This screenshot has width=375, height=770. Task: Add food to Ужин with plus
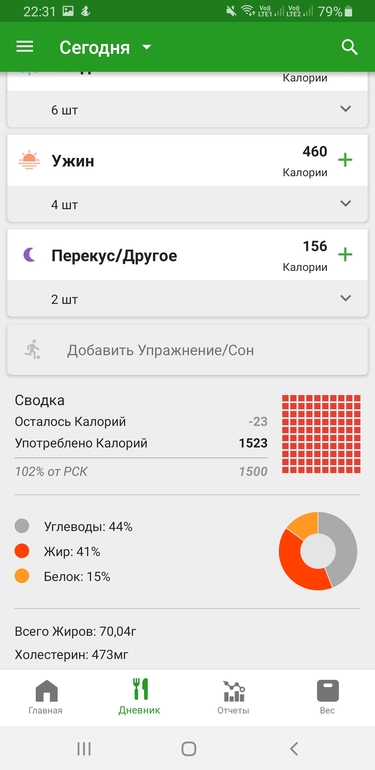tap(346, 160)
